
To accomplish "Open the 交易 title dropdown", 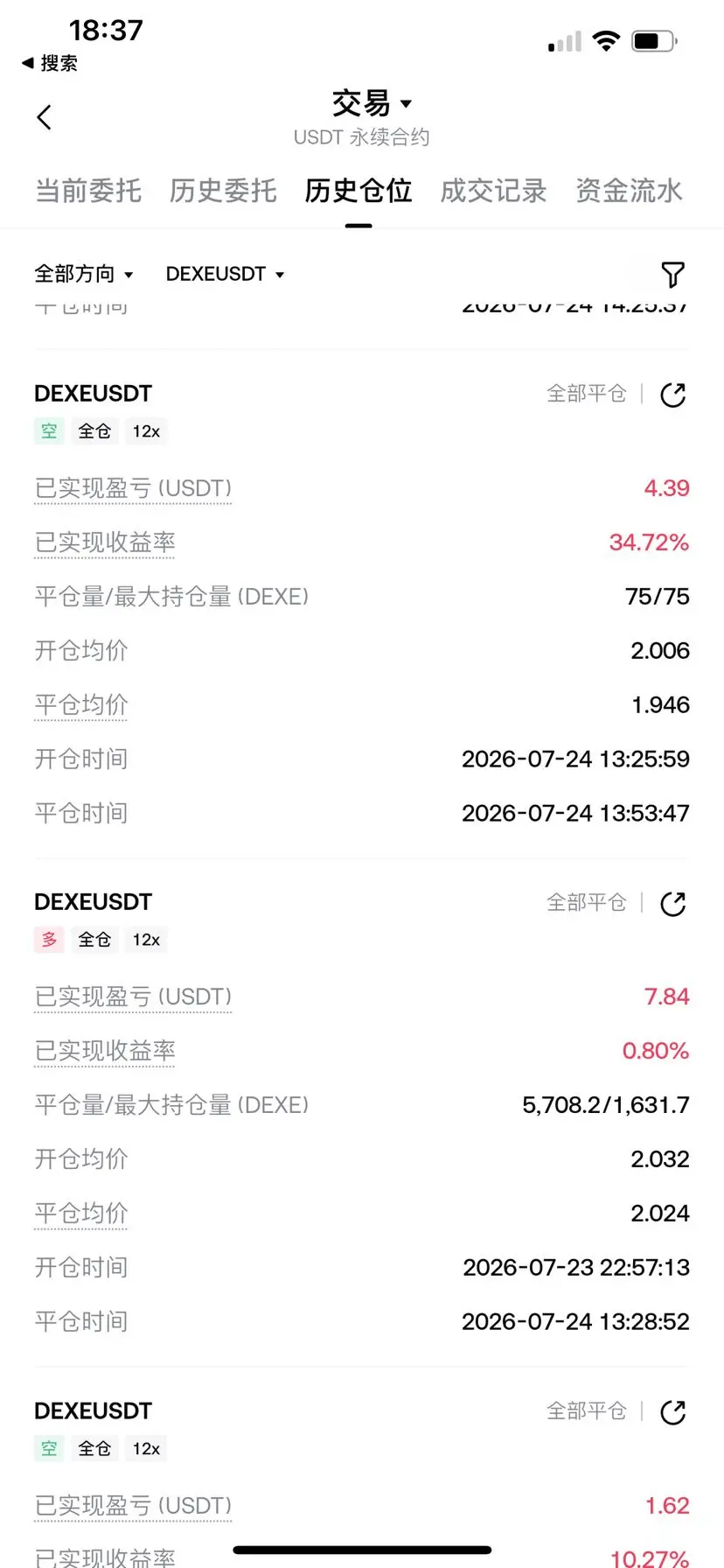I will tap(371, 103).
